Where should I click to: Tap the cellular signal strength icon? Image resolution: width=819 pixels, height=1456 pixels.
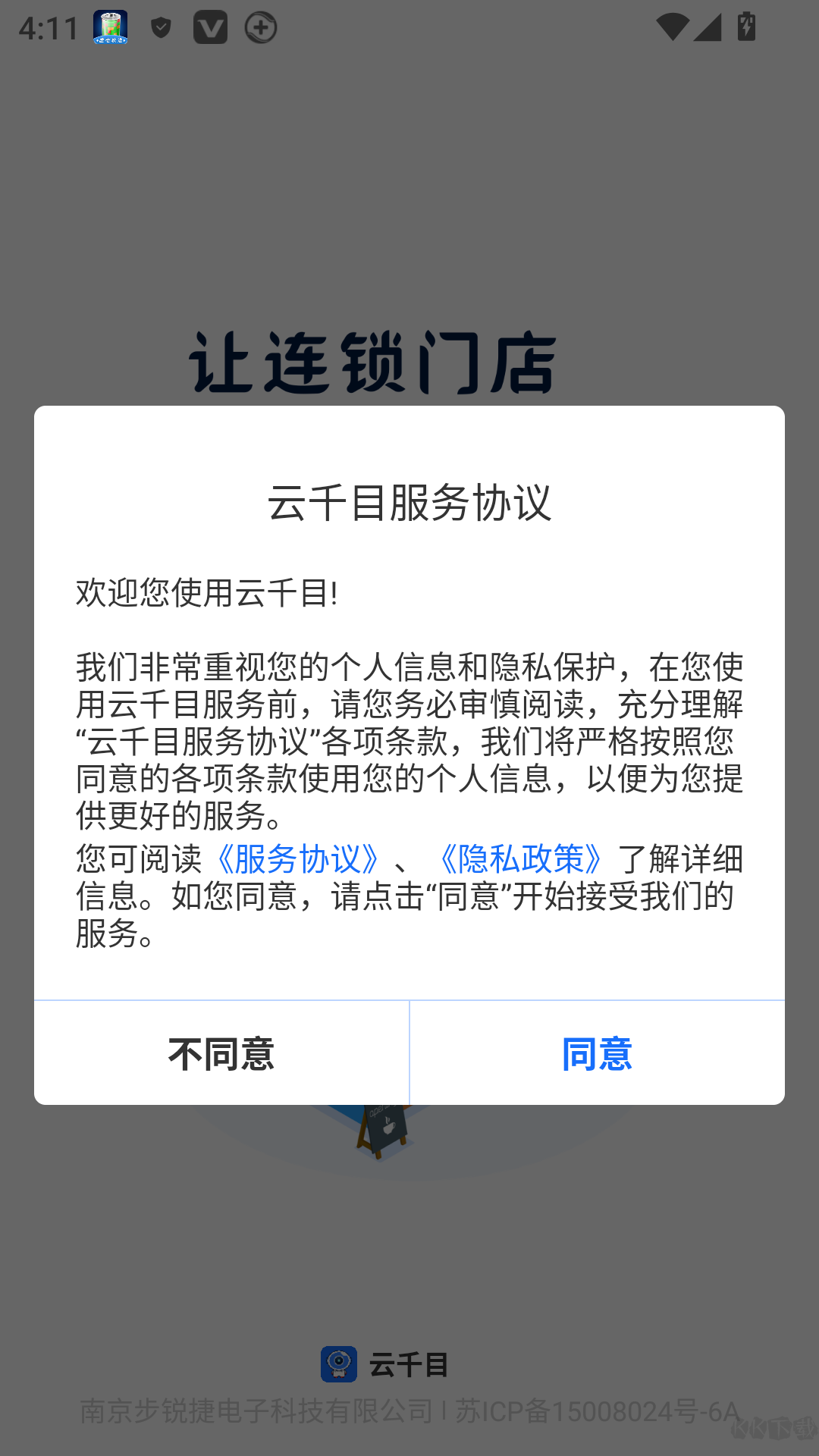click(711, 29)
